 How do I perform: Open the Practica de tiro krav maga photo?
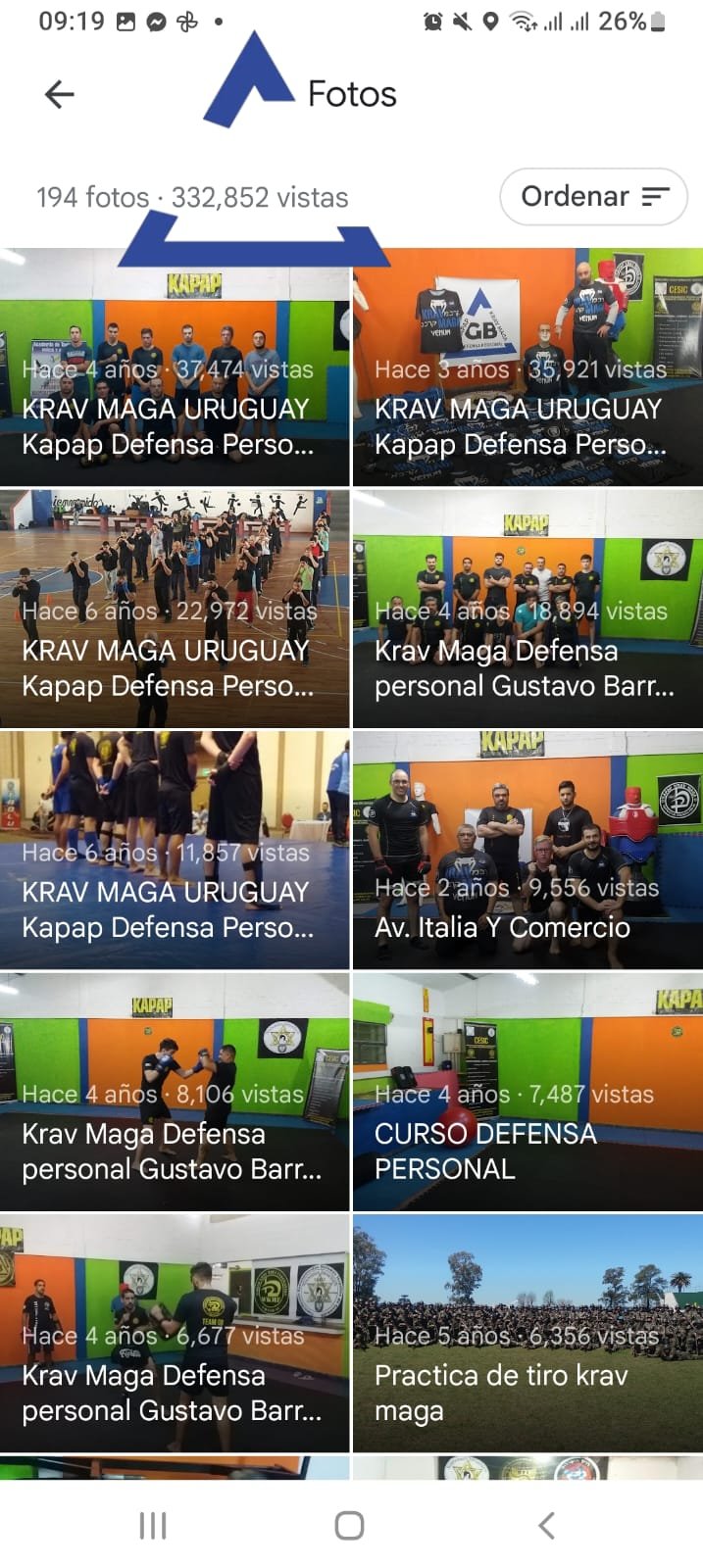[x=527, y=1333]
